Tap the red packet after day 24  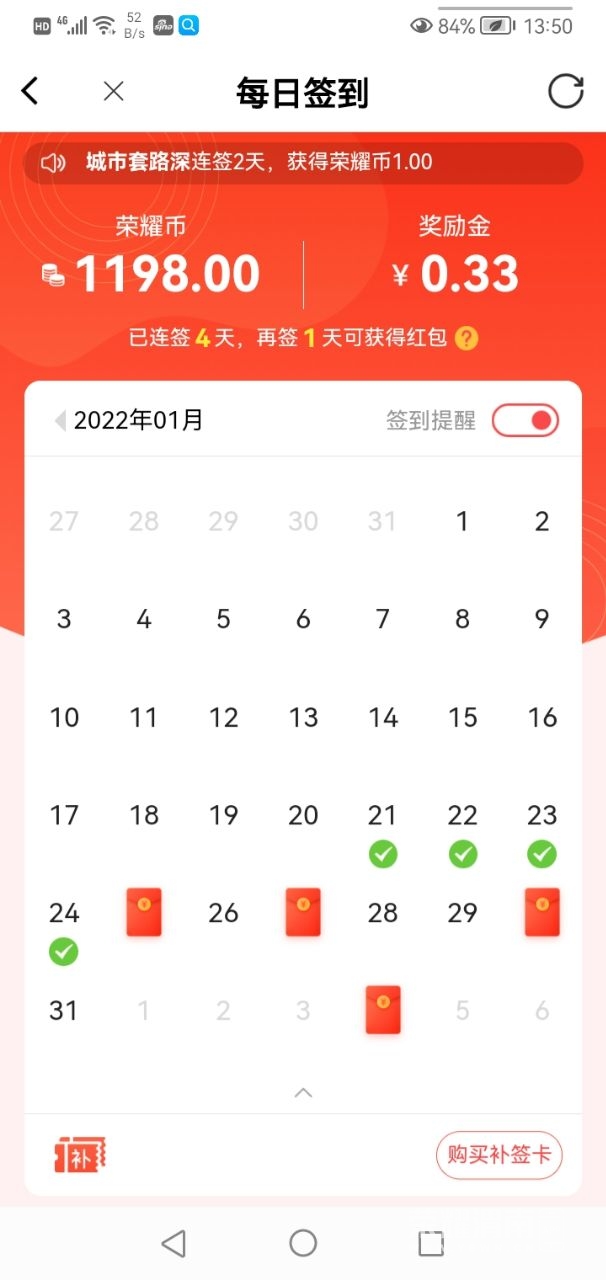tap(143, 912)
